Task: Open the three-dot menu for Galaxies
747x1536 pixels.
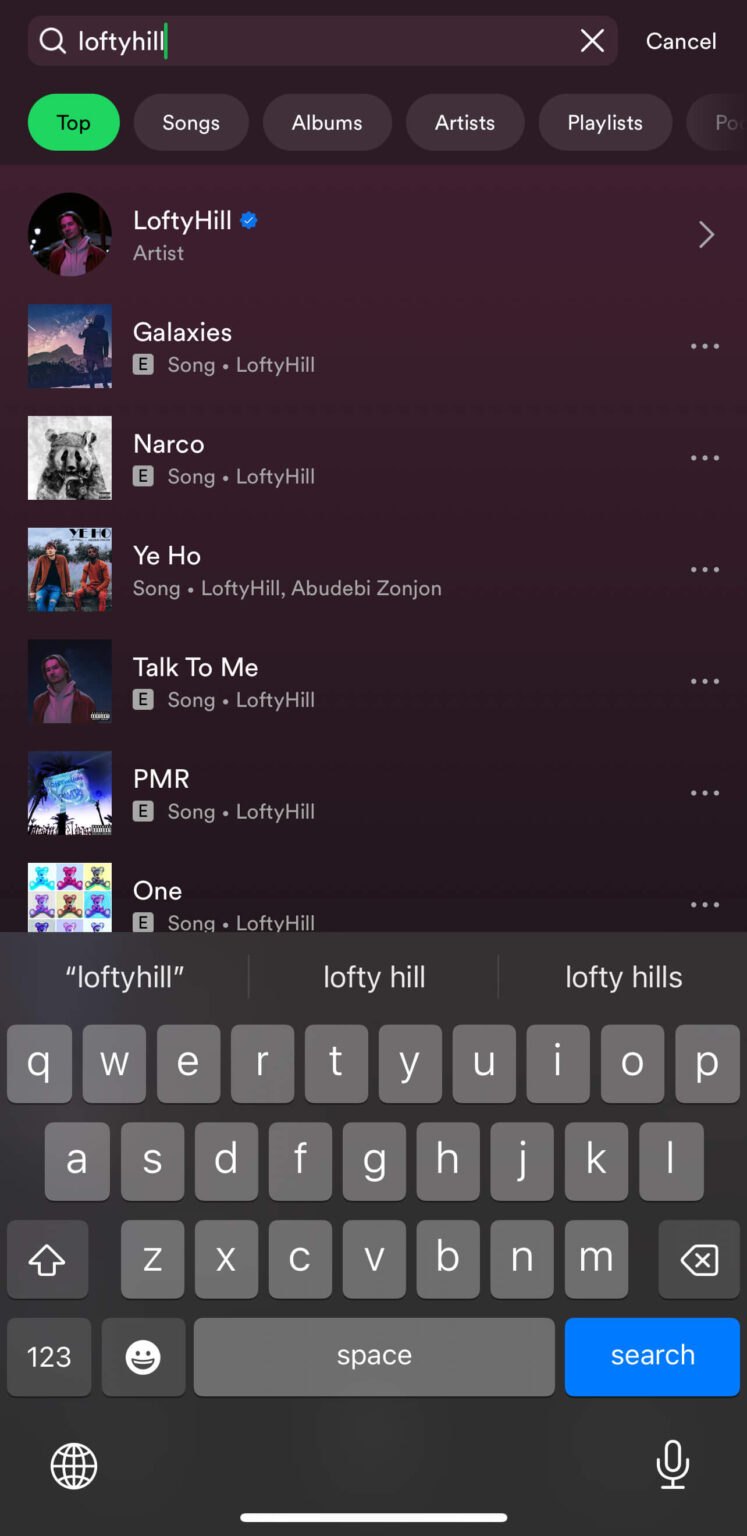Action: [x=705, y=345]
